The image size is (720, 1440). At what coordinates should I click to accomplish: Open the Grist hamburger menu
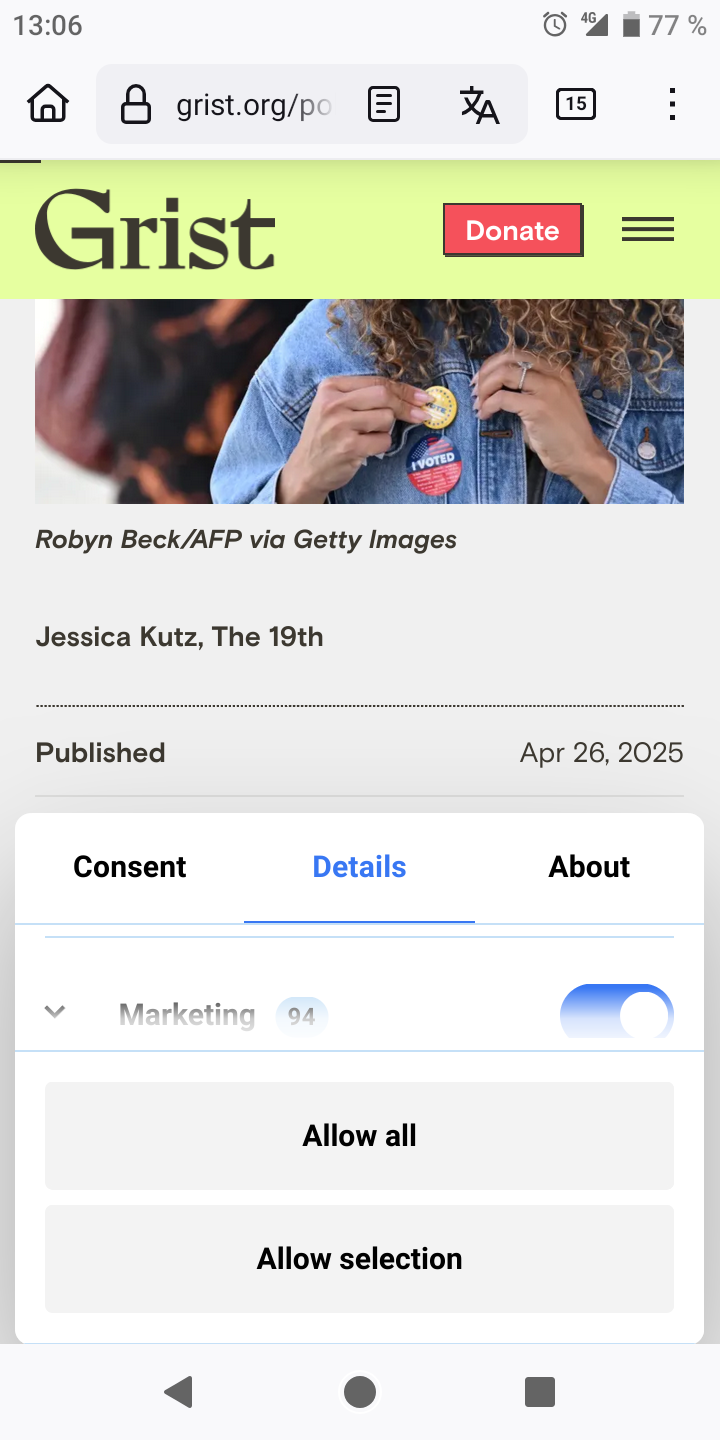(x=648, y=230)
